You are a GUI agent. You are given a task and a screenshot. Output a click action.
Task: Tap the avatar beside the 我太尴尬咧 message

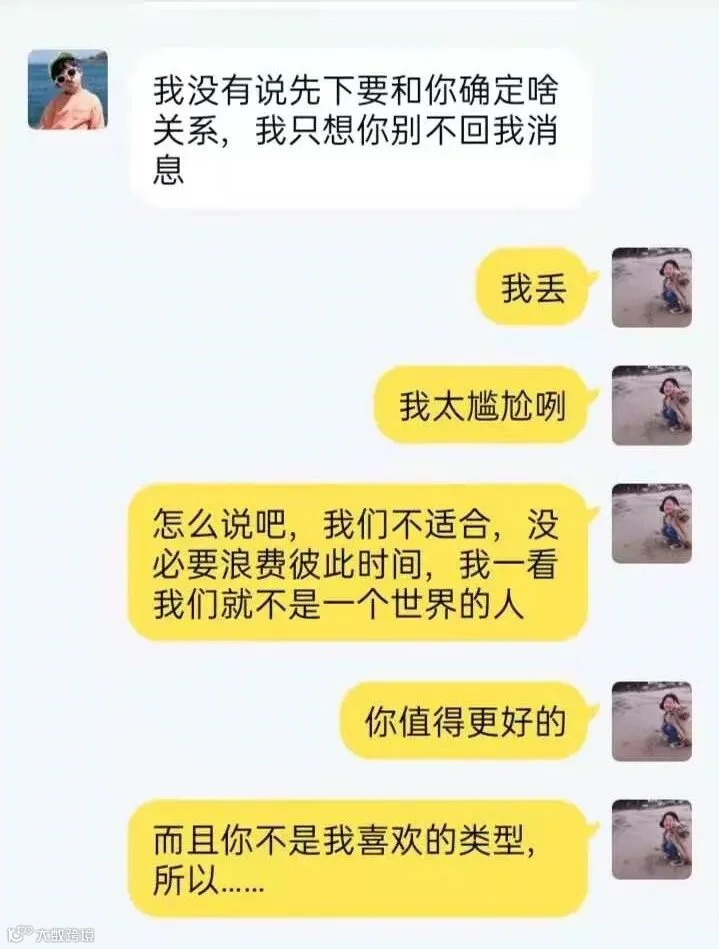(652, 406)
